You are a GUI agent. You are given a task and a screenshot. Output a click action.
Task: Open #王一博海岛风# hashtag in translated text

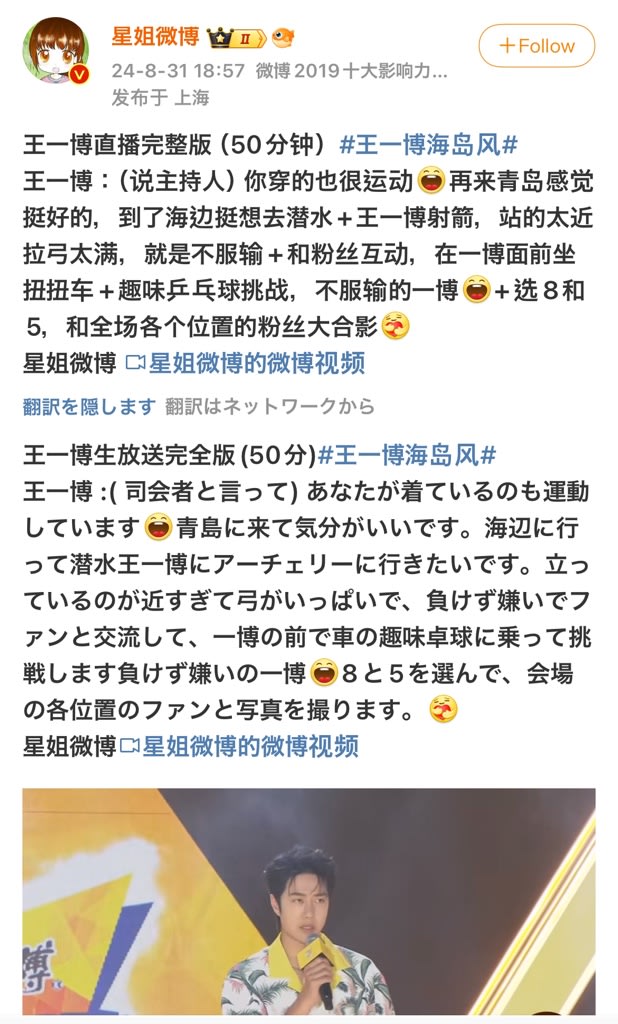[x=406, y=455]
